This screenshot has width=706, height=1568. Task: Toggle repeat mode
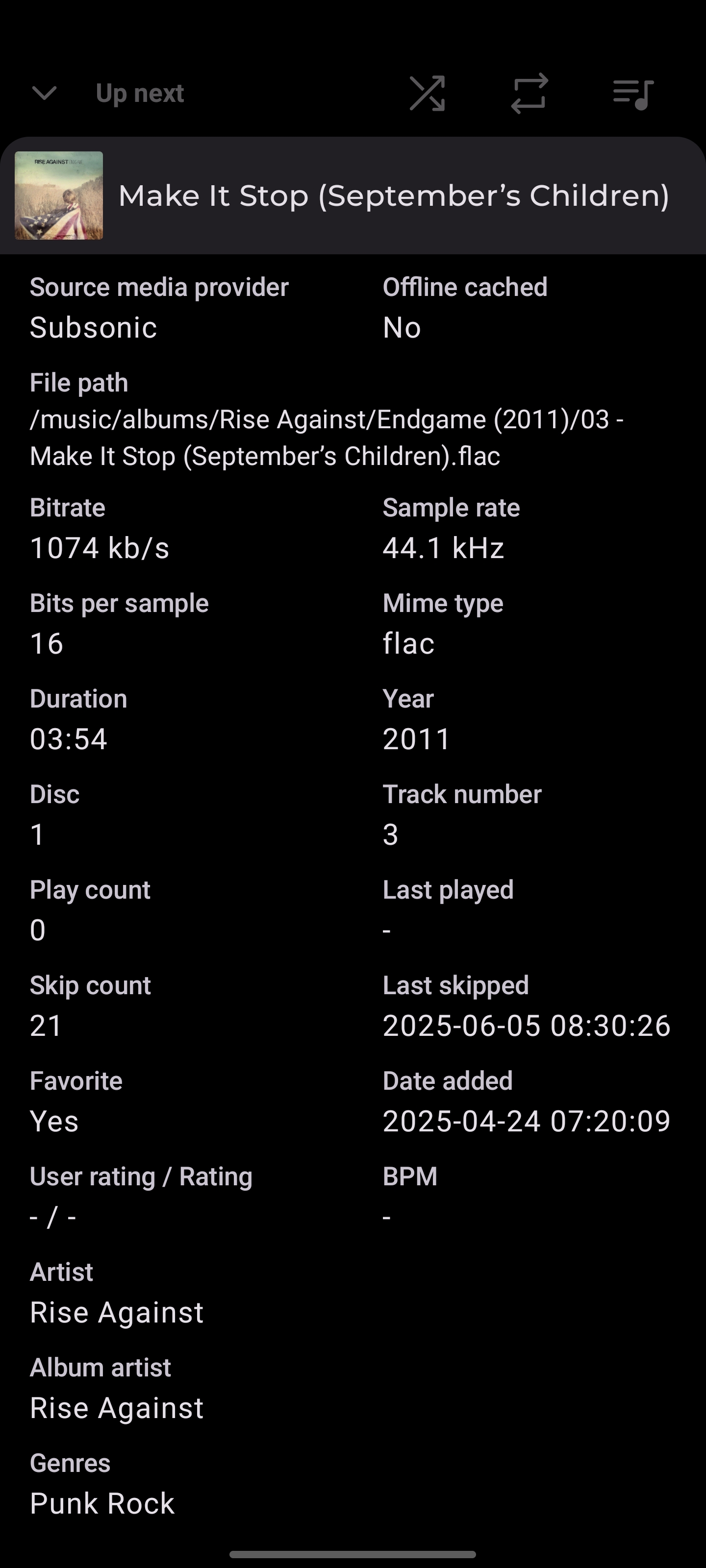point(529,93)
